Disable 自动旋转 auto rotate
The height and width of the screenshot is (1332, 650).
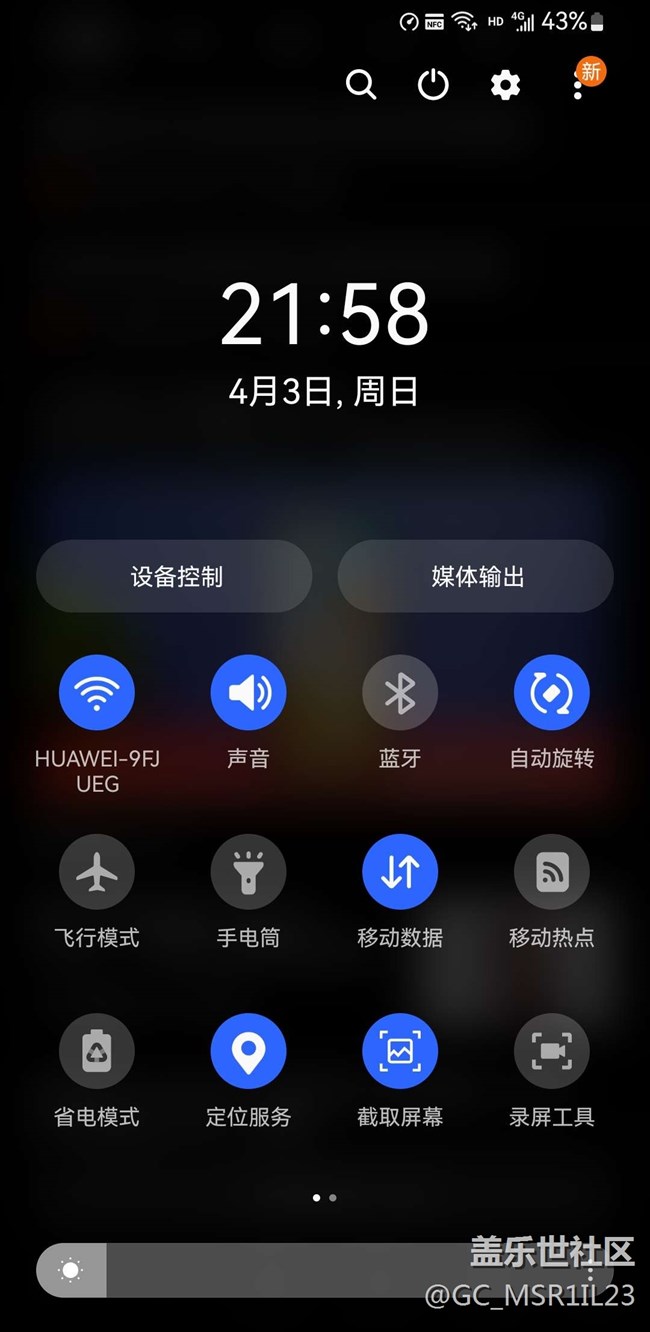click(x=552, y=692)
